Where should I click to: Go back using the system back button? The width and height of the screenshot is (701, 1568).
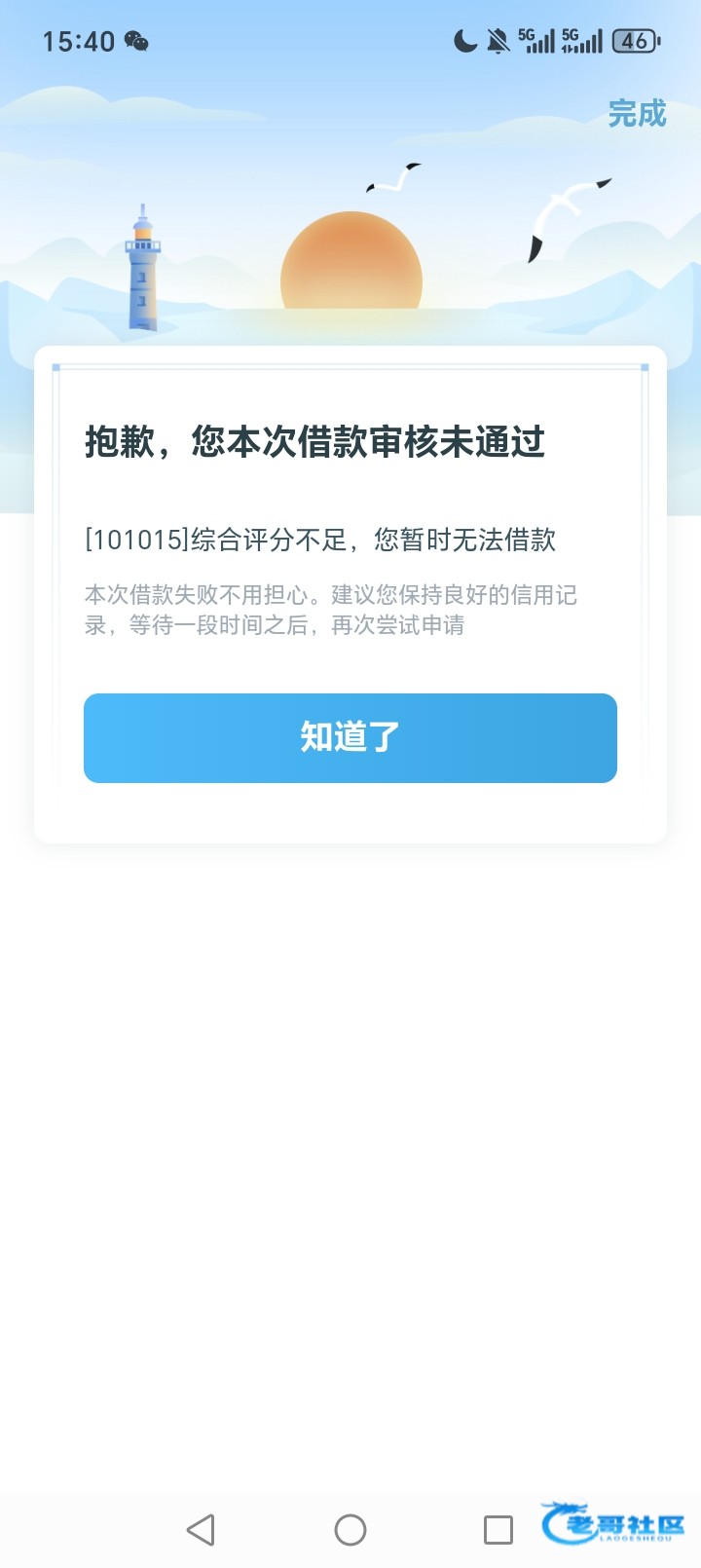[x=201, y=1529]
